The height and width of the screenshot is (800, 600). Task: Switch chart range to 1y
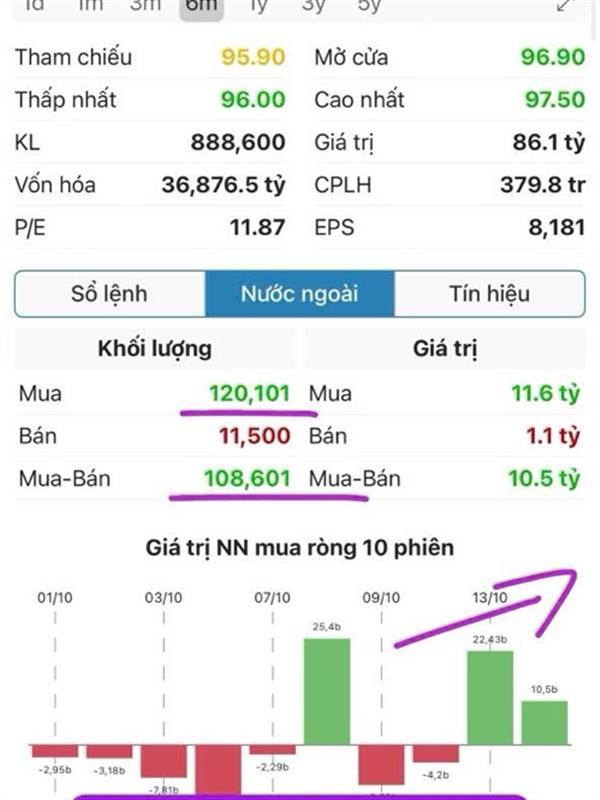click(x=258, y=5)
